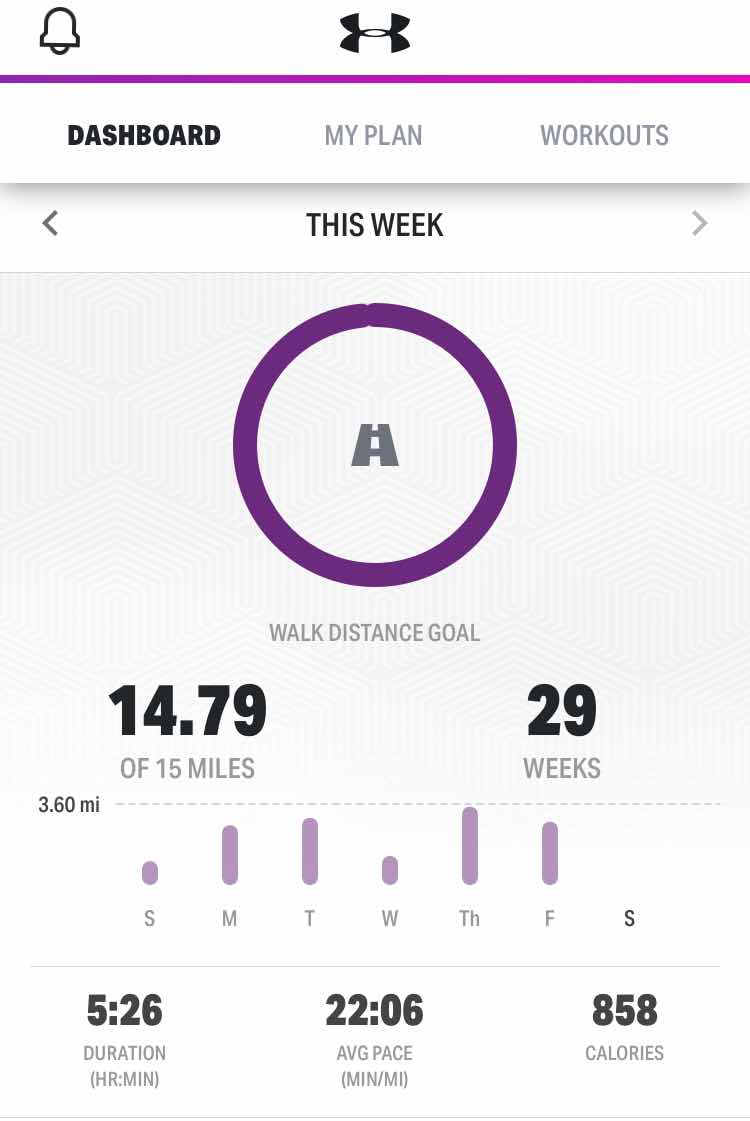The height and width of the screenshot is (1121, 750).
Task: Switch to the My Plan tab
Action: pyautogui.click(x=373, y=135)
